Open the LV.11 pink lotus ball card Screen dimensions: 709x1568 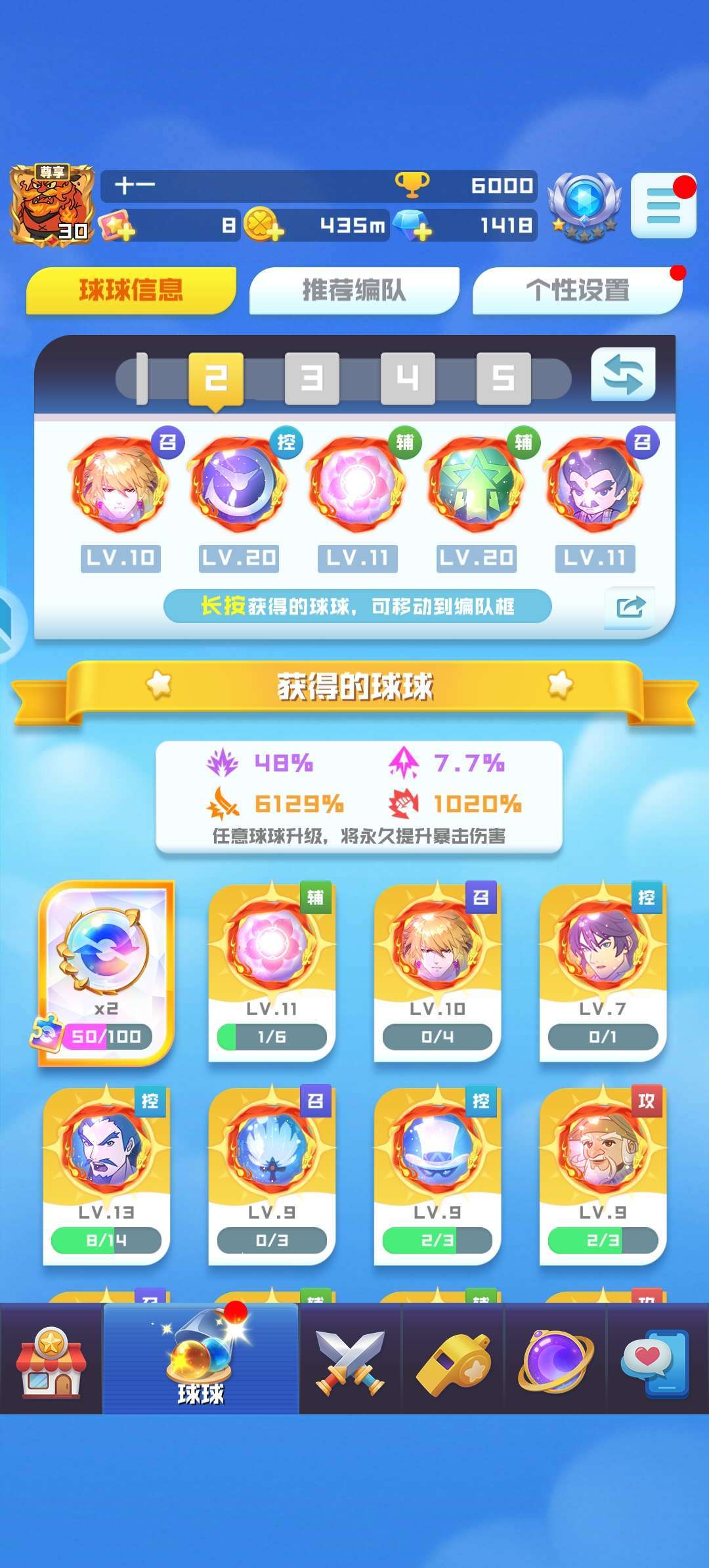click(272, 972)
